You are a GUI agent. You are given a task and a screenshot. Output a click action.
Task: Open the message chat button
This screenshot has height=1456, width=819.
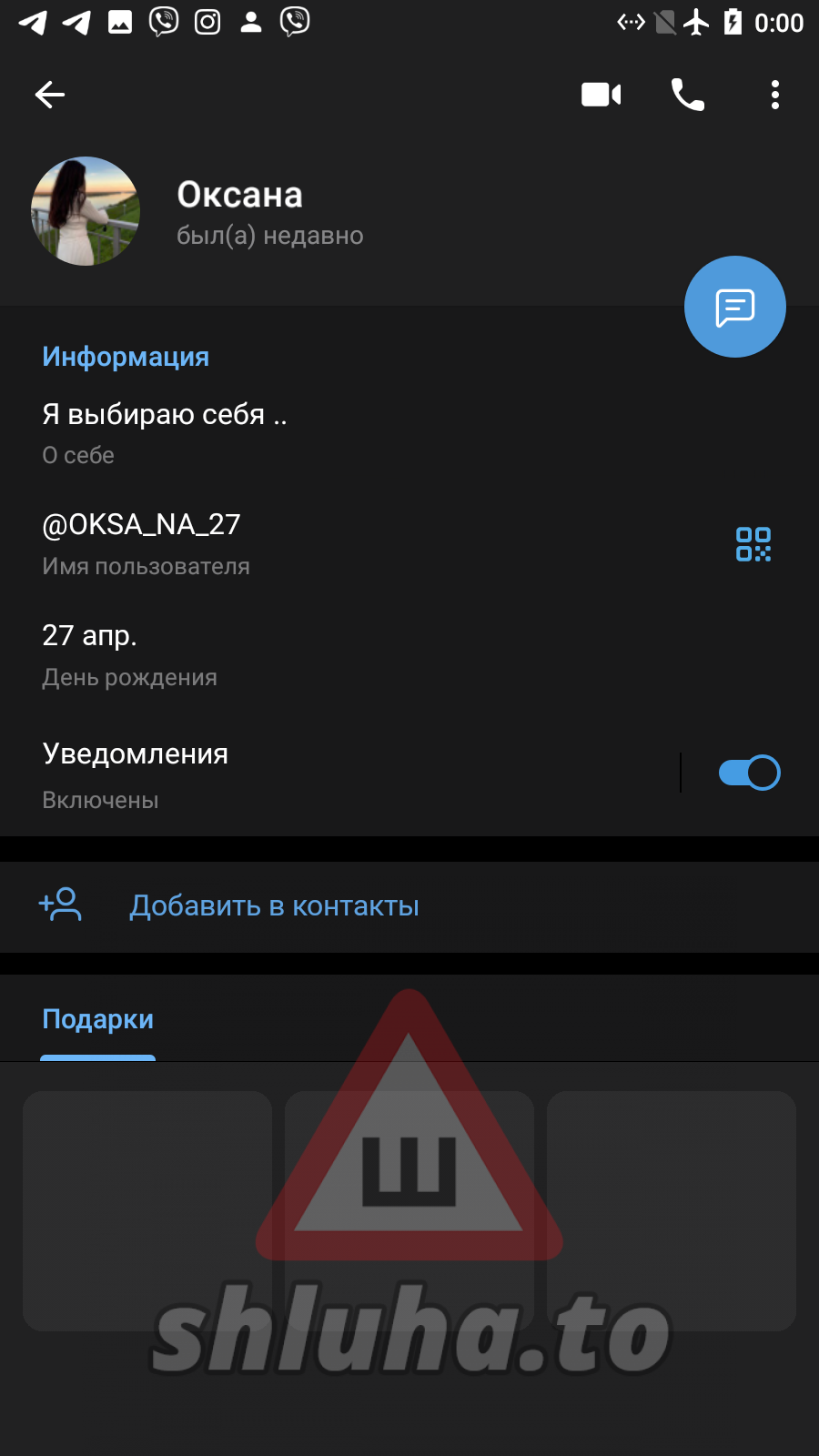(x=734, y=308)
